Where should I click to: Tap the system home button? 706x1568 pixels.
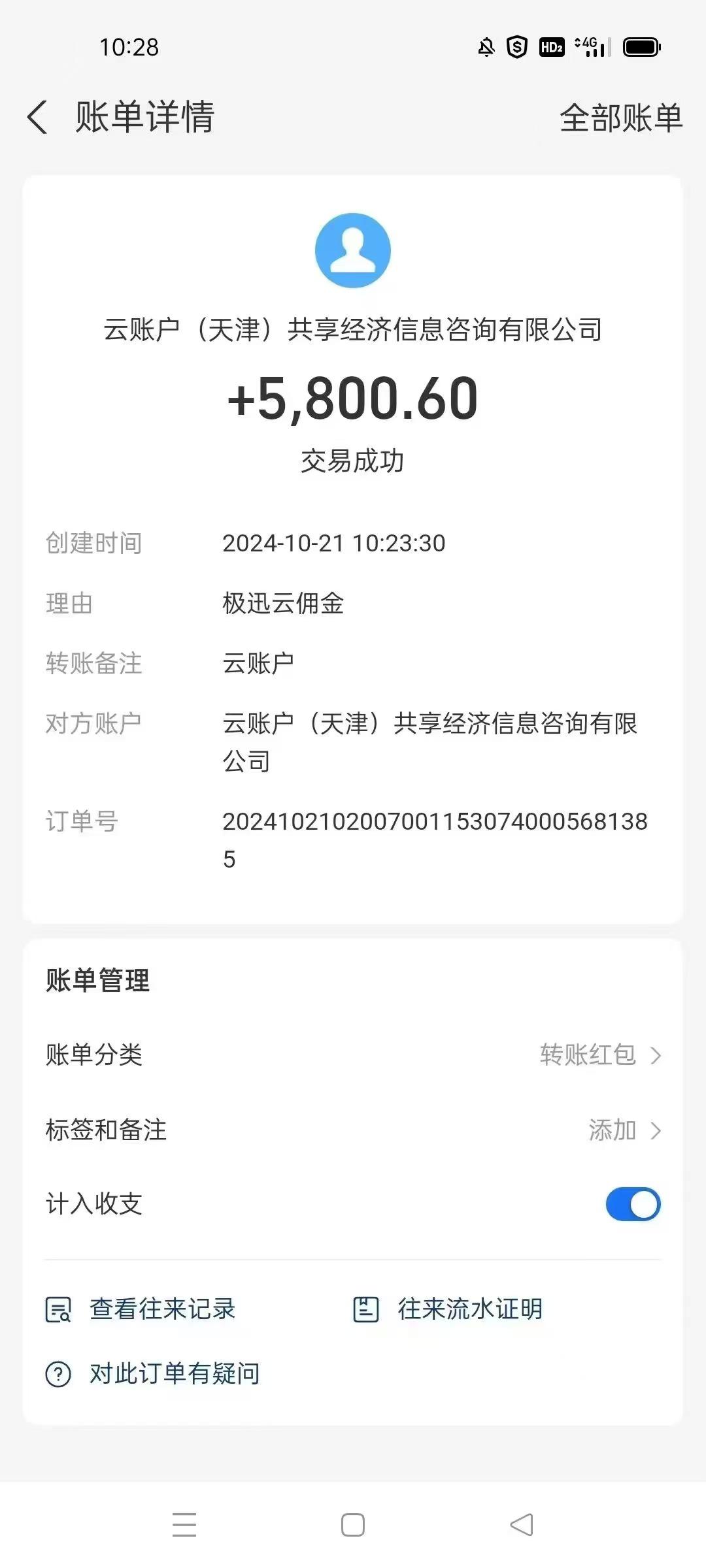point(353,1526)
